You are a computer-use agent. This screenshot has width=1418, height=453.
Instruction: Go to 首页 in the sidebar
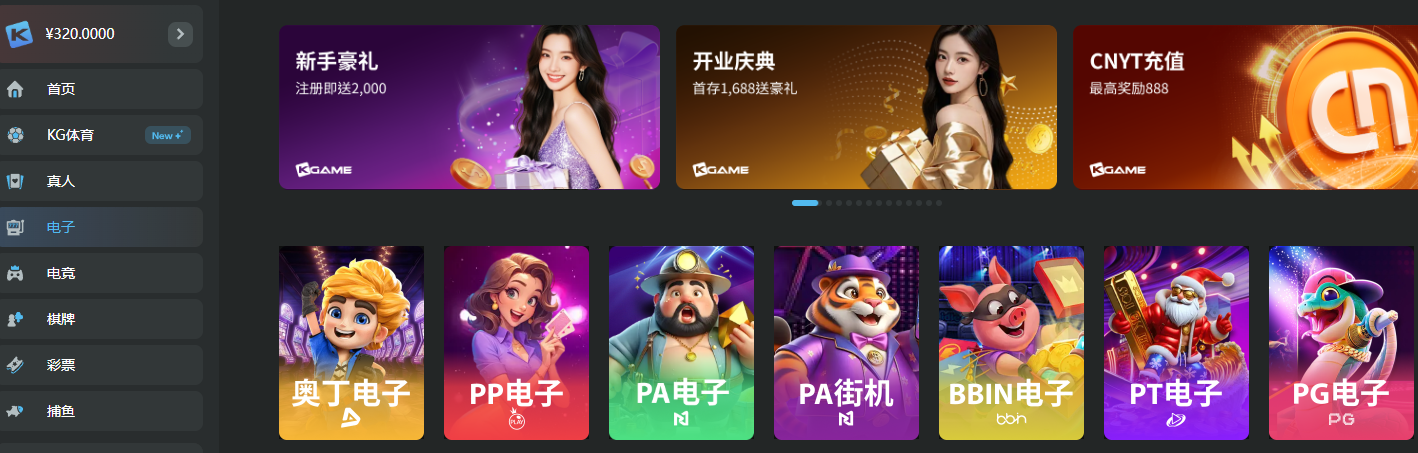click(x=100, y=89)
